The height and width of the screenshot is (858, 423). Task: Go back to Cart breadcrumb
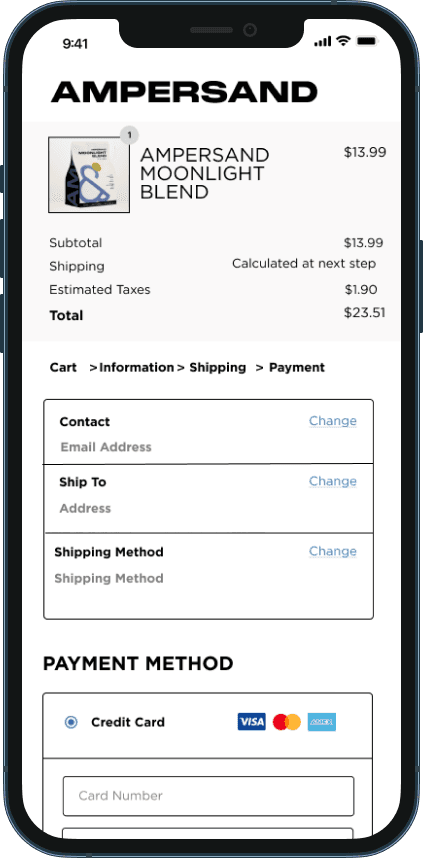[63, 367]
